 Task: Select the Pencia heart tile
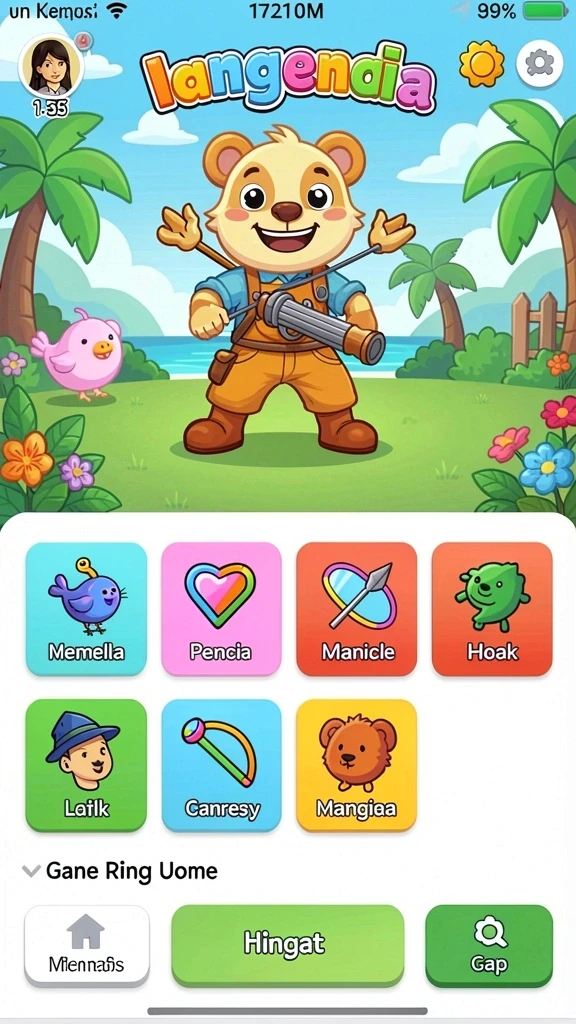coord(221,609)
